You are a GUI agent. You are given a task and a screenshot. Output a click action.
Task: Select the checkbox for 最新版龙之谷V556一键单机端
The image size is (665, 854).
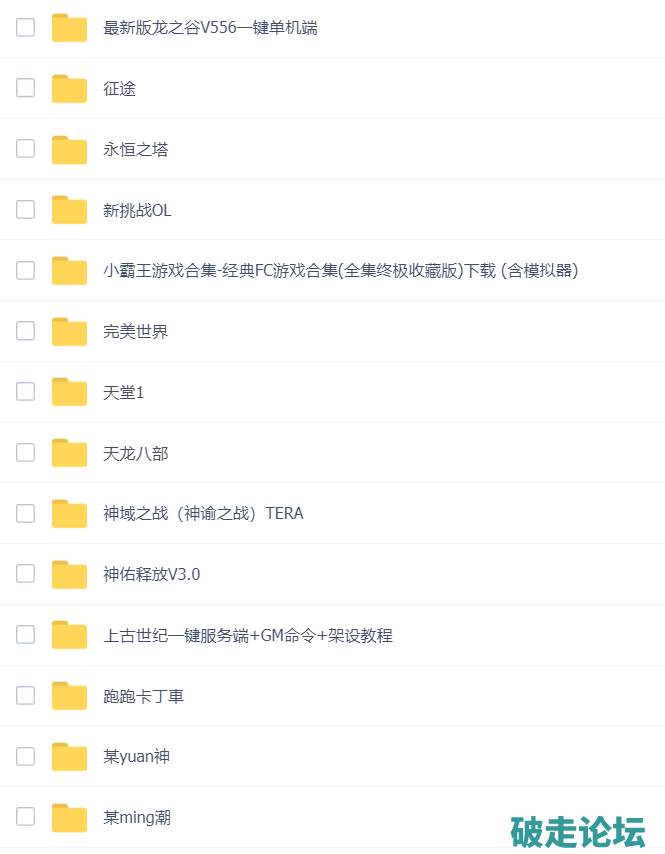[x=25, y=27]
